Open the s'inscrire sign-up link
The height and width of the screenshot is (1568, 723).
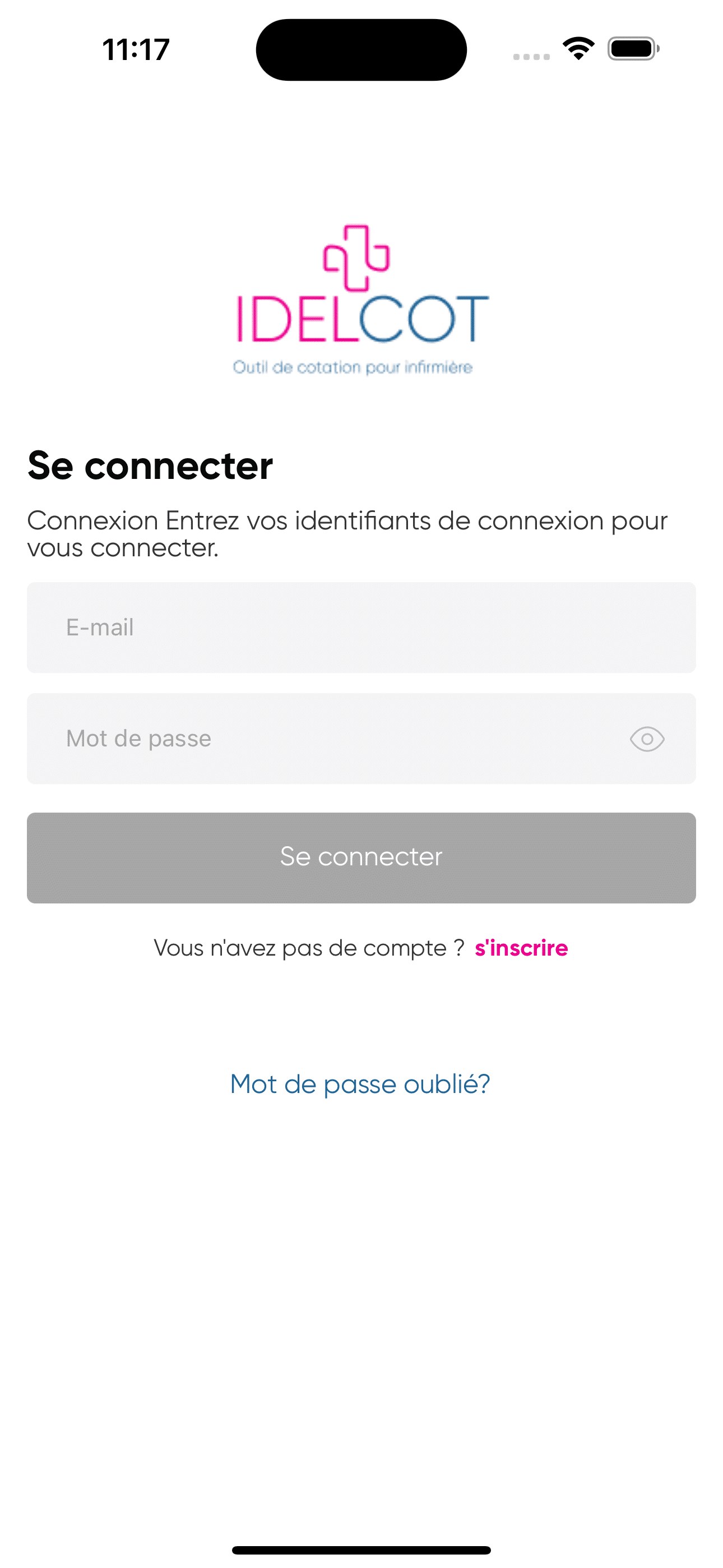click(522, 948)
